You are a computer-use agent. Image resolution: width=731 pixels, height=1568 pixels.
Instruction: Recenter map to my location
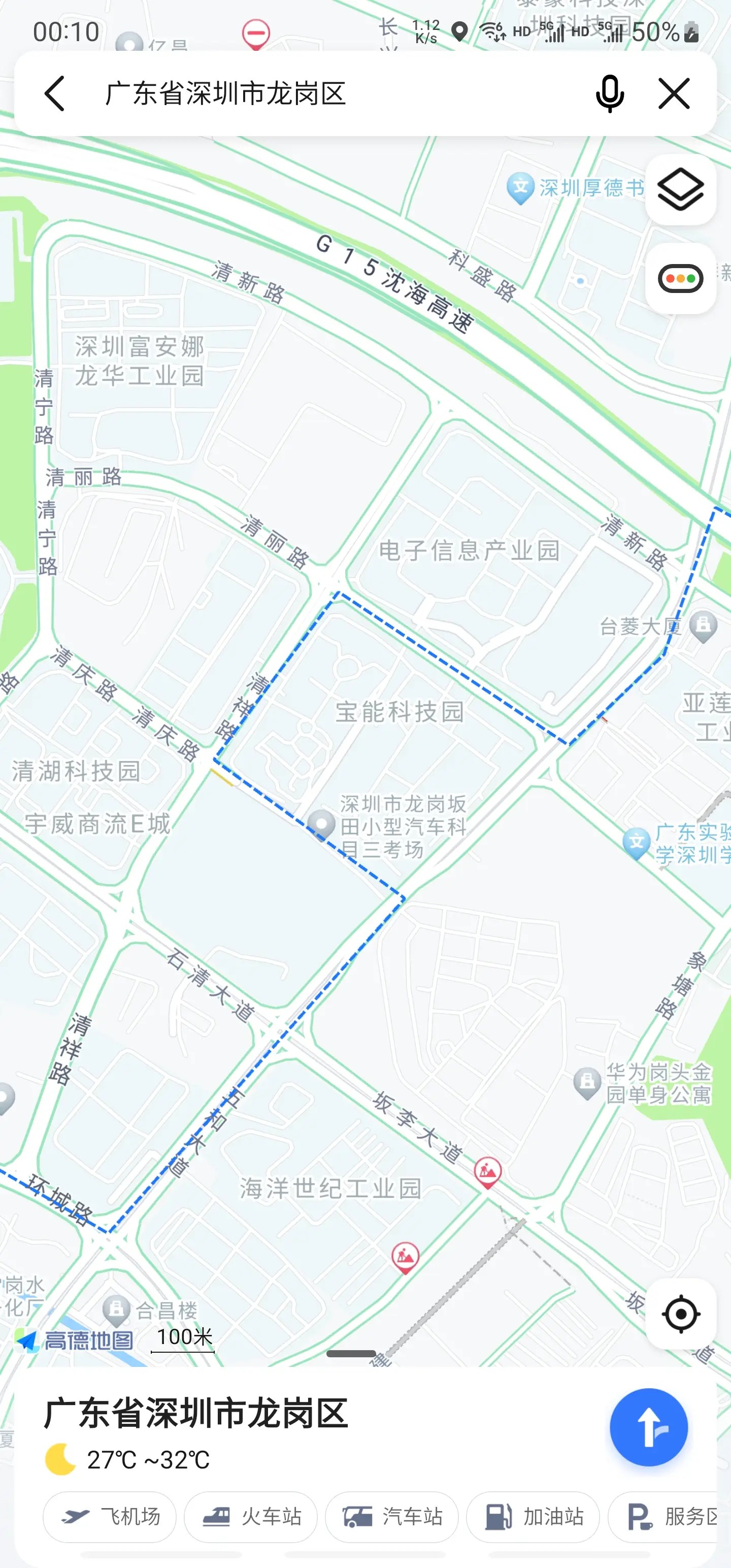tap(680, 1314)
